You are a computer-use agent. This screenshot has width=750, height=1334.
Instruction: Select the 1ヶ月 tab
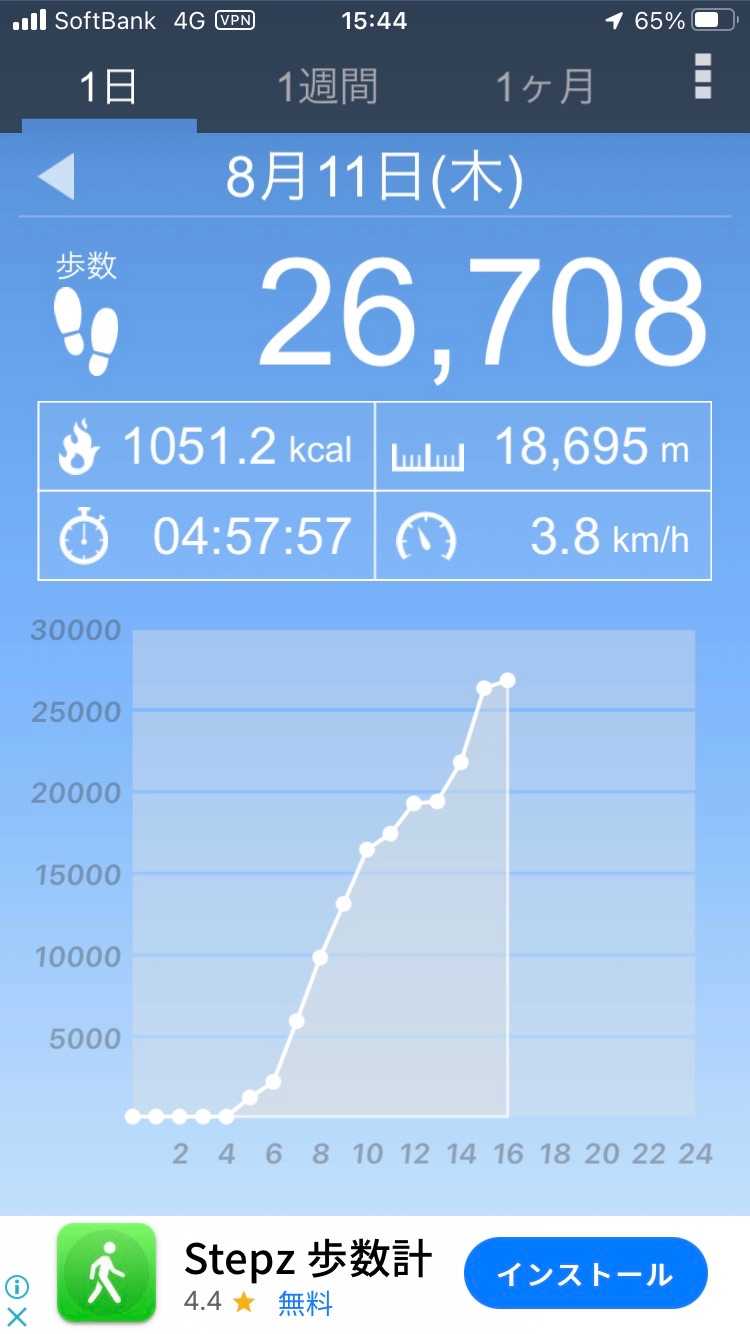pos(545,88)
